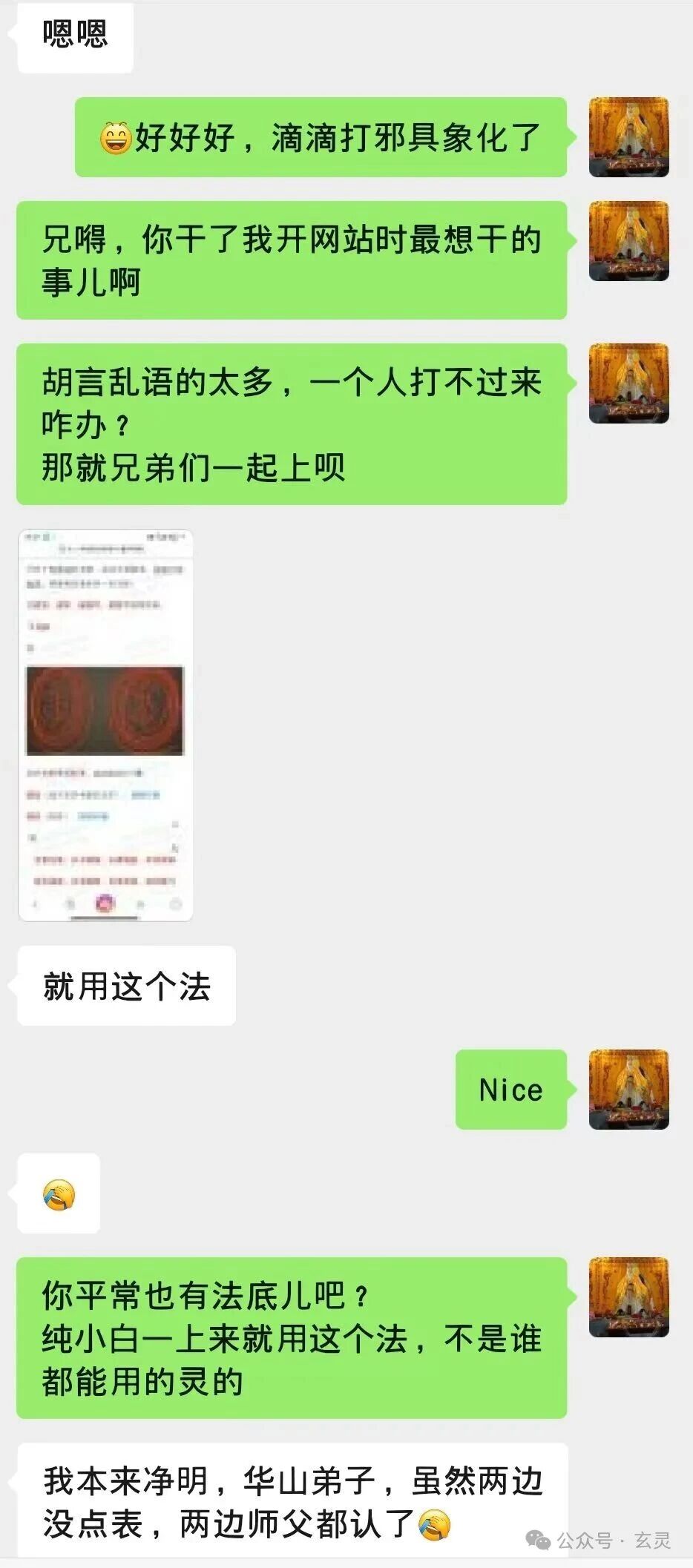Tap the avatar beside 你平常也有法底儿吧 message

click(x=628, y=1297)
